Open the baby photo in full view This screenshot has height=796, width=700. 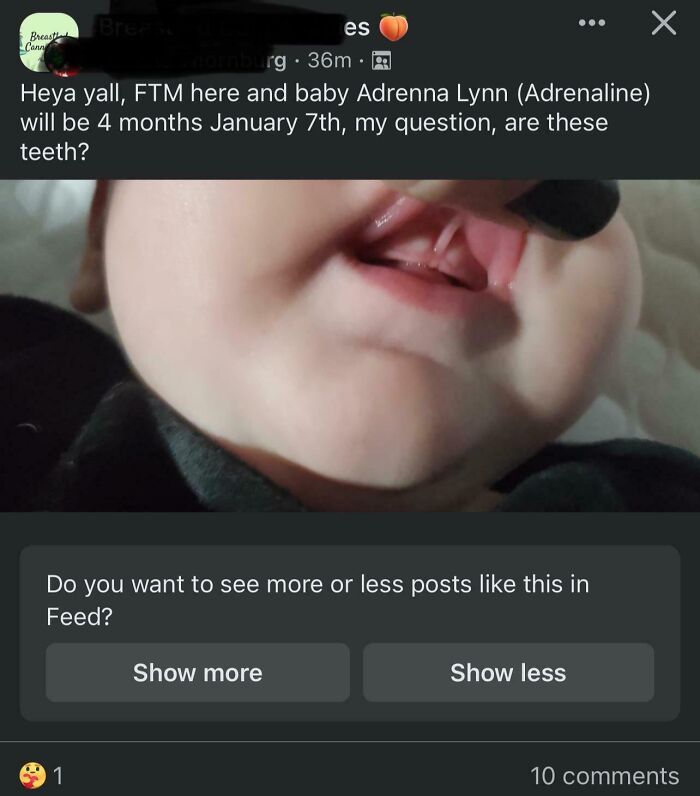[x=350, y=345]
